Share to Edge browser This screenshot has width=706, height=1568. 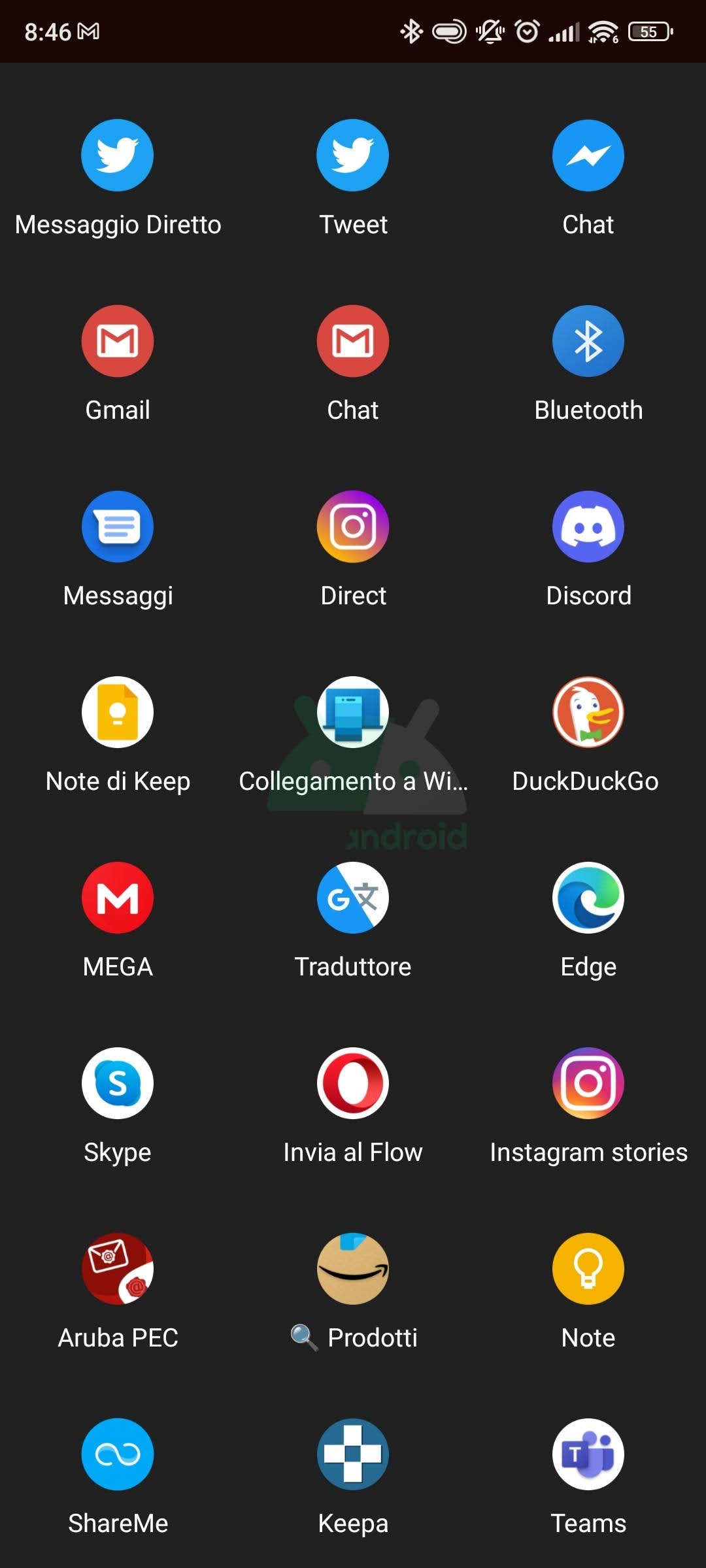coord(588,898)
